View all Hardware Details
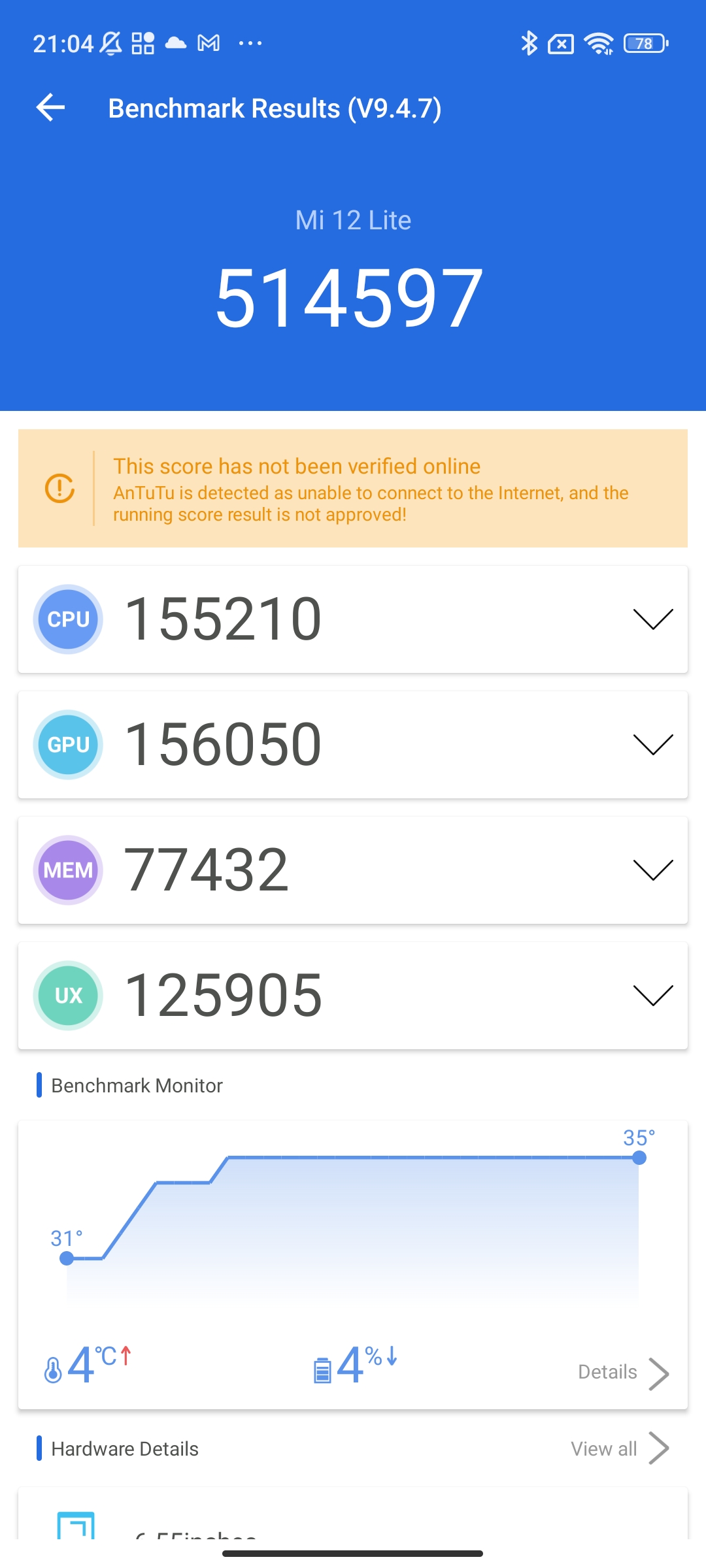 click(x=618, y=1448)
